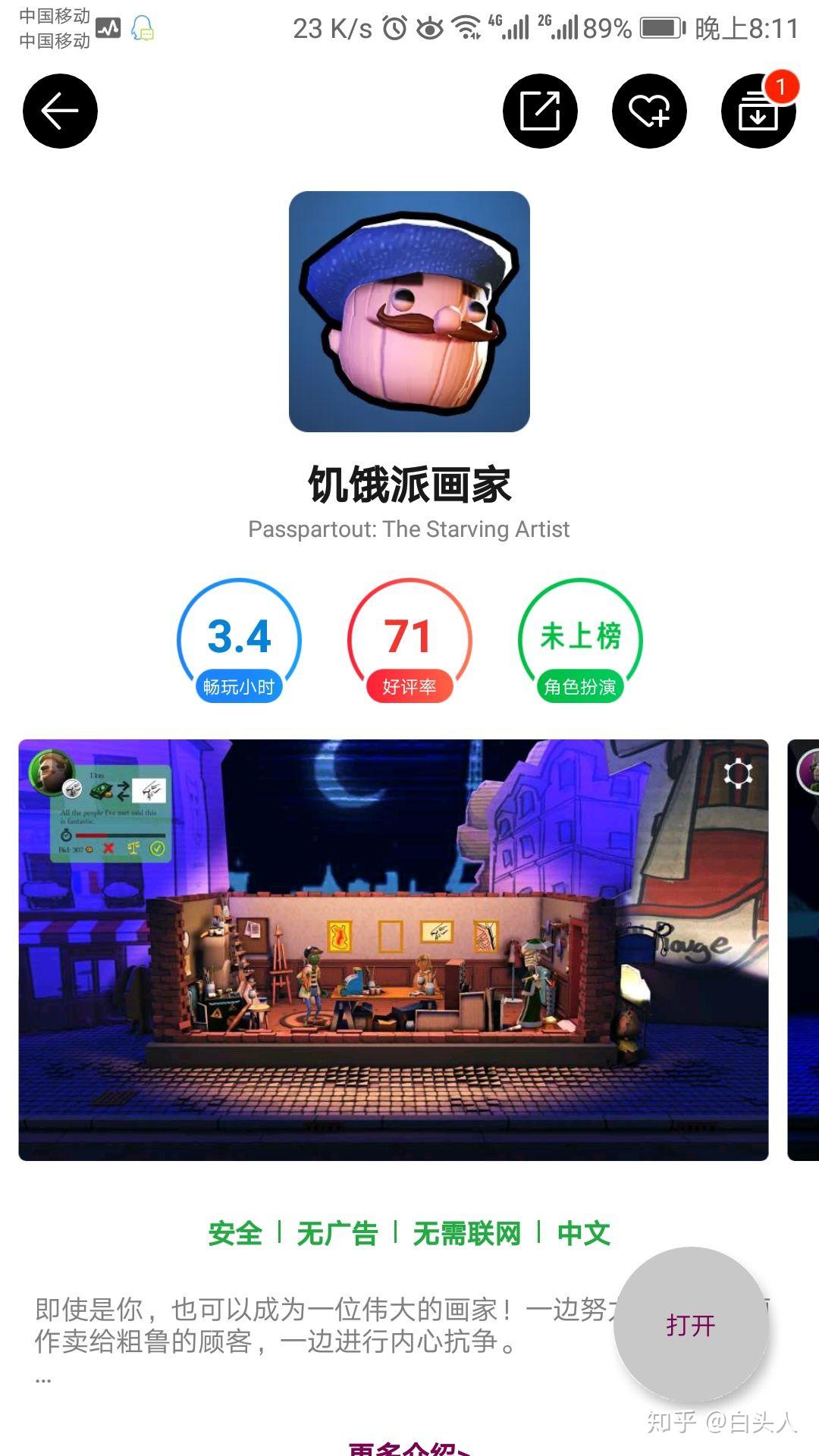Open the 好评率 71 rating badge
This screenshot has height=1456, width=819.
click(x=409, y=642)
